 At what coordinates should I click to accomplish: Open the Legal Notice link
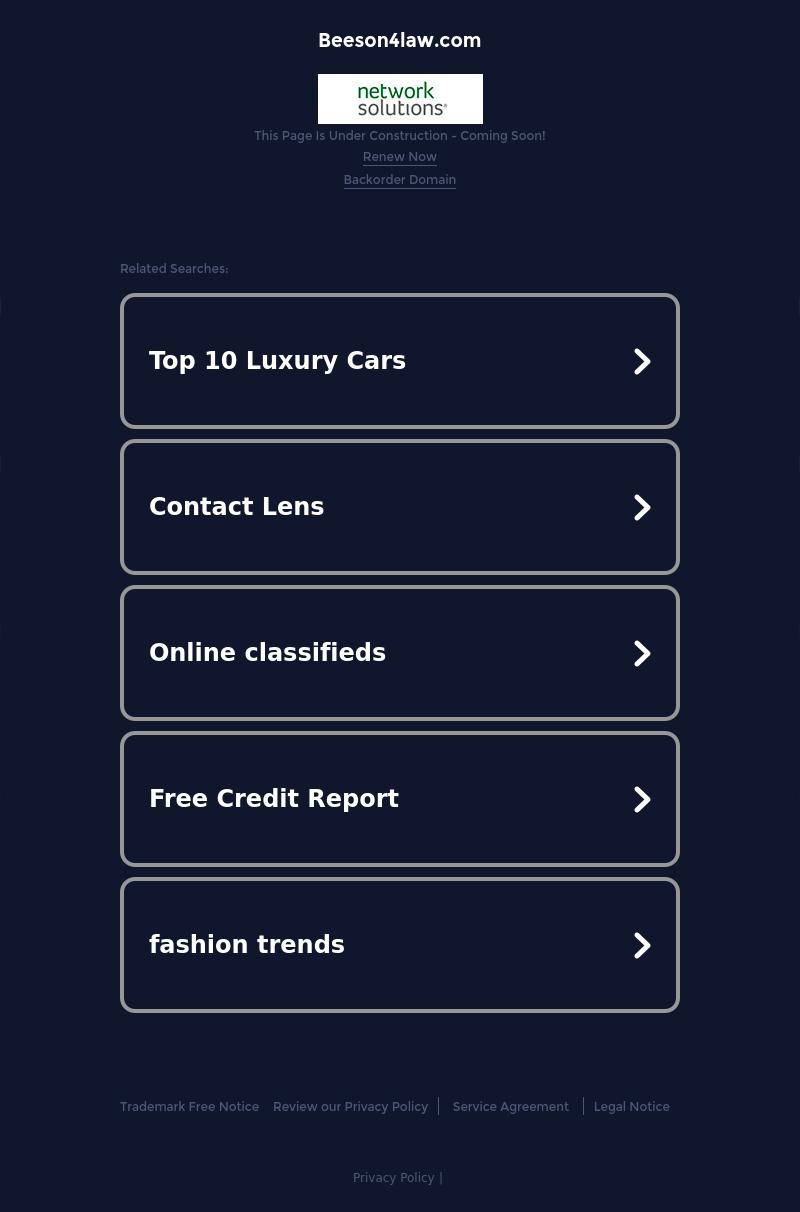tap(631, 1107)
